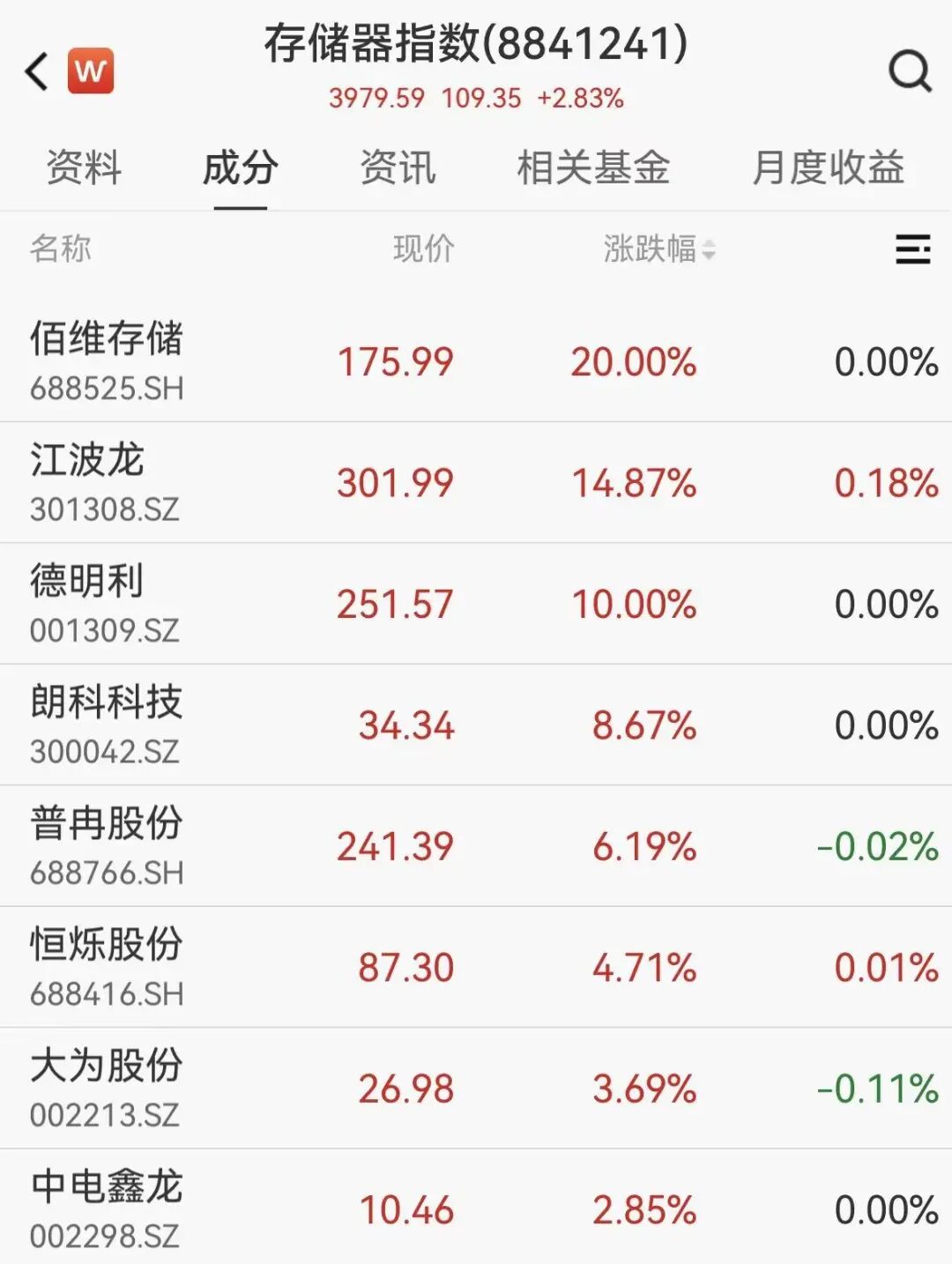Open the search magnifier icon

point(909,71)
